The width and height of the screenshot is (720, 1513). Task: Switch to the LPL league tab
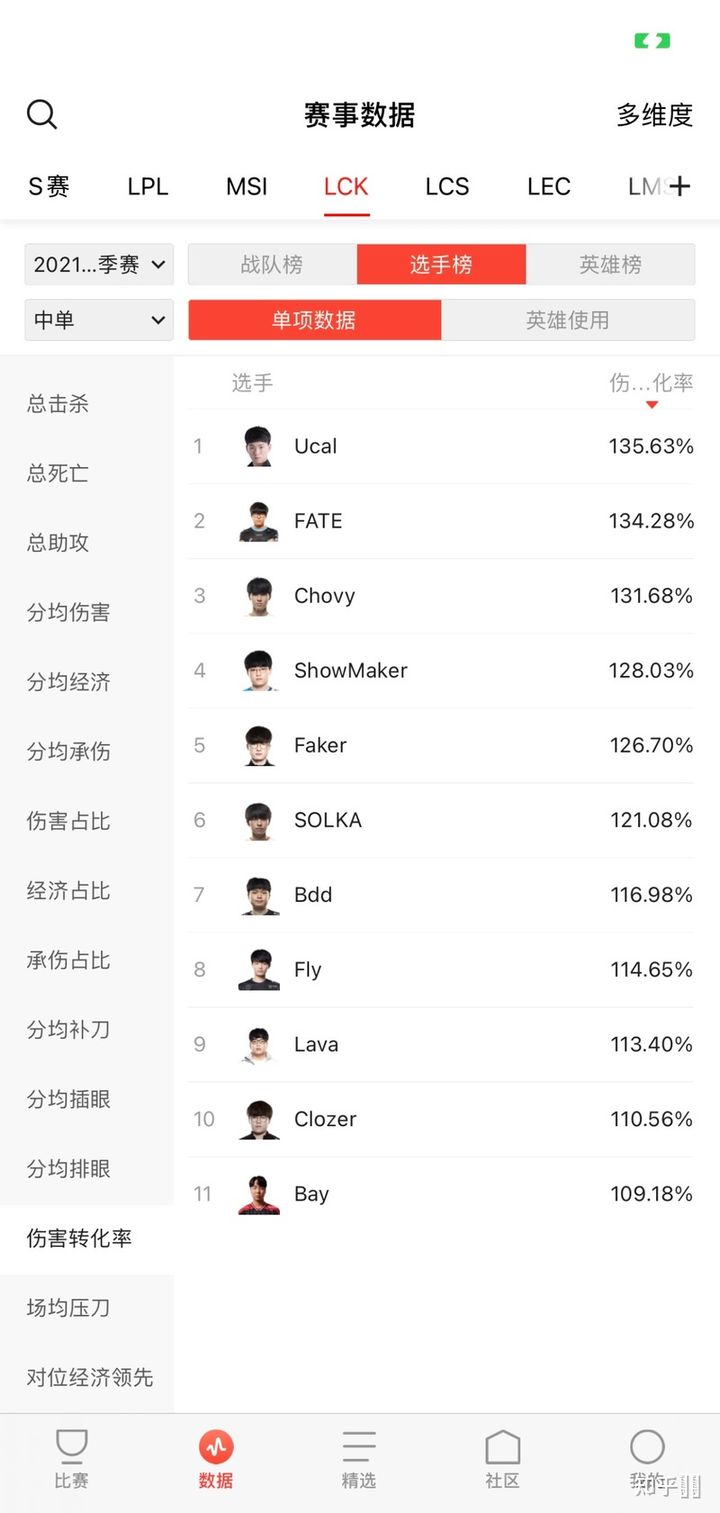[148, 186]
